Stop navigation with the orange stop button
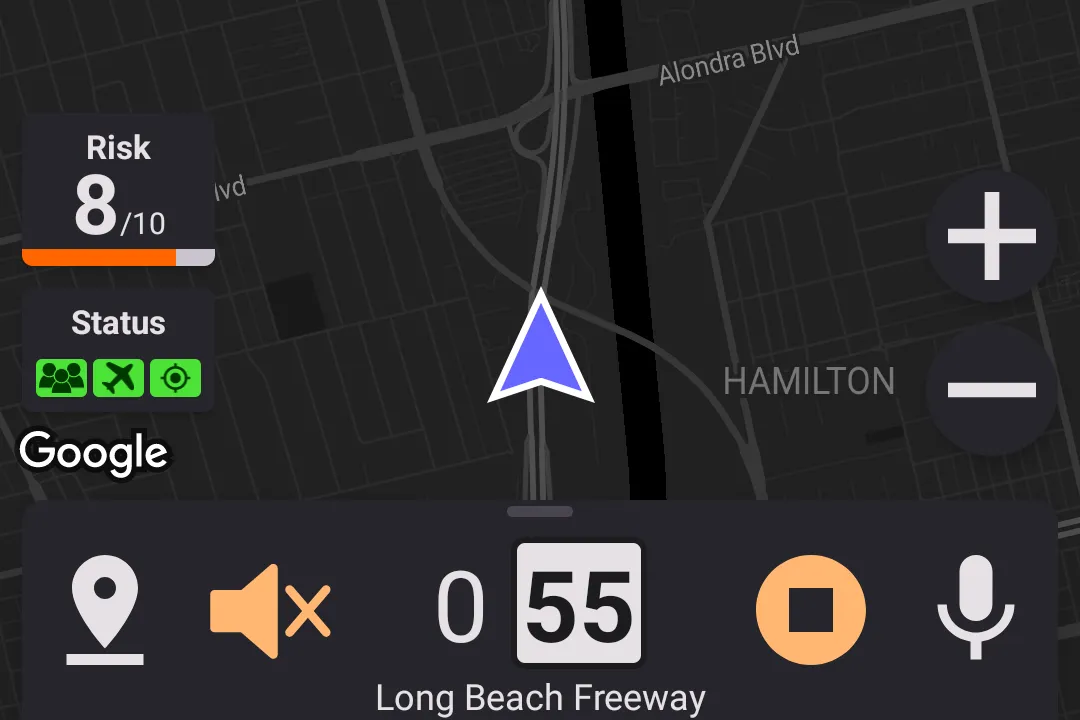Image resolution: width=1080 pixels, height=720 pixels. (x=810, y=610)
